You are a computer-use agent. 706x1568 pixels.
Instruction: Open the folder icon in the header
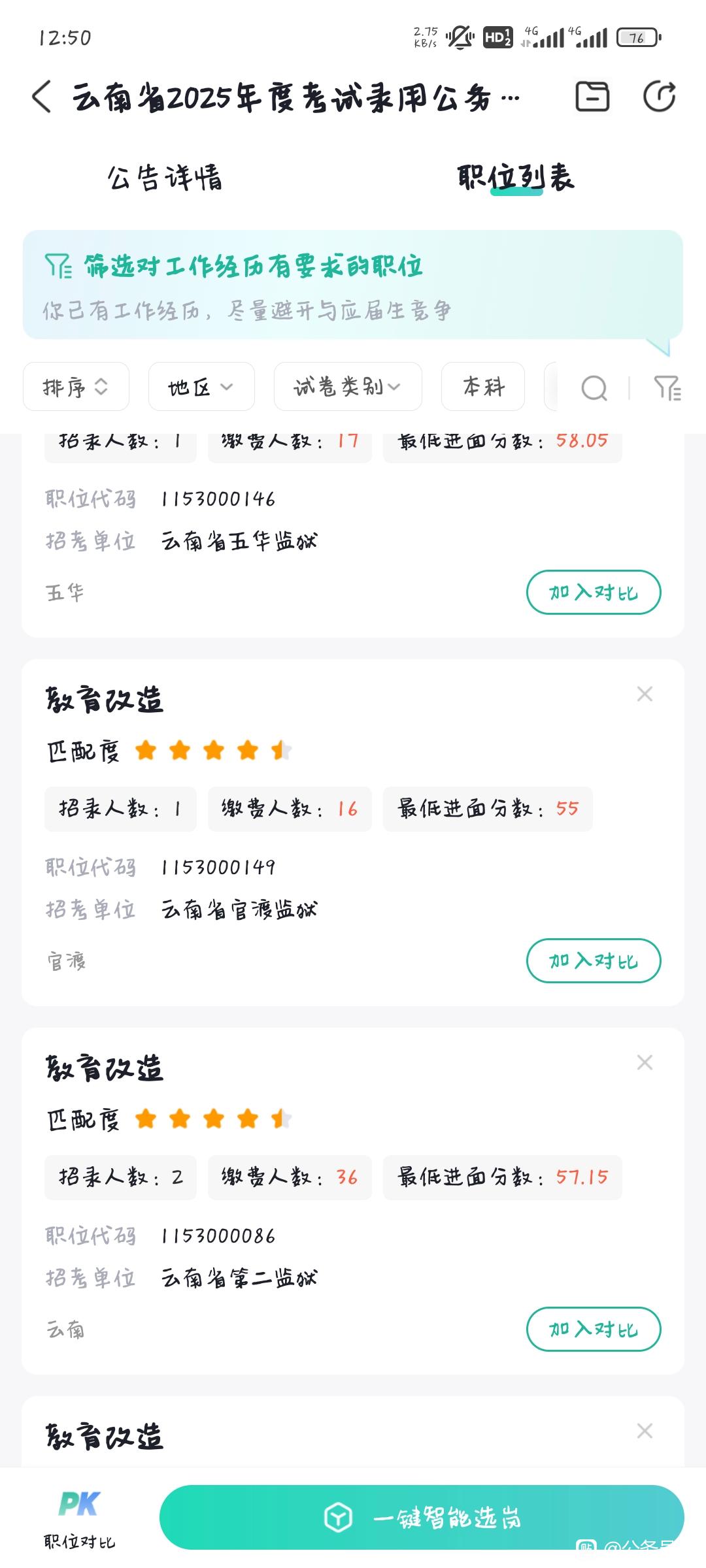tap(592, 97)
